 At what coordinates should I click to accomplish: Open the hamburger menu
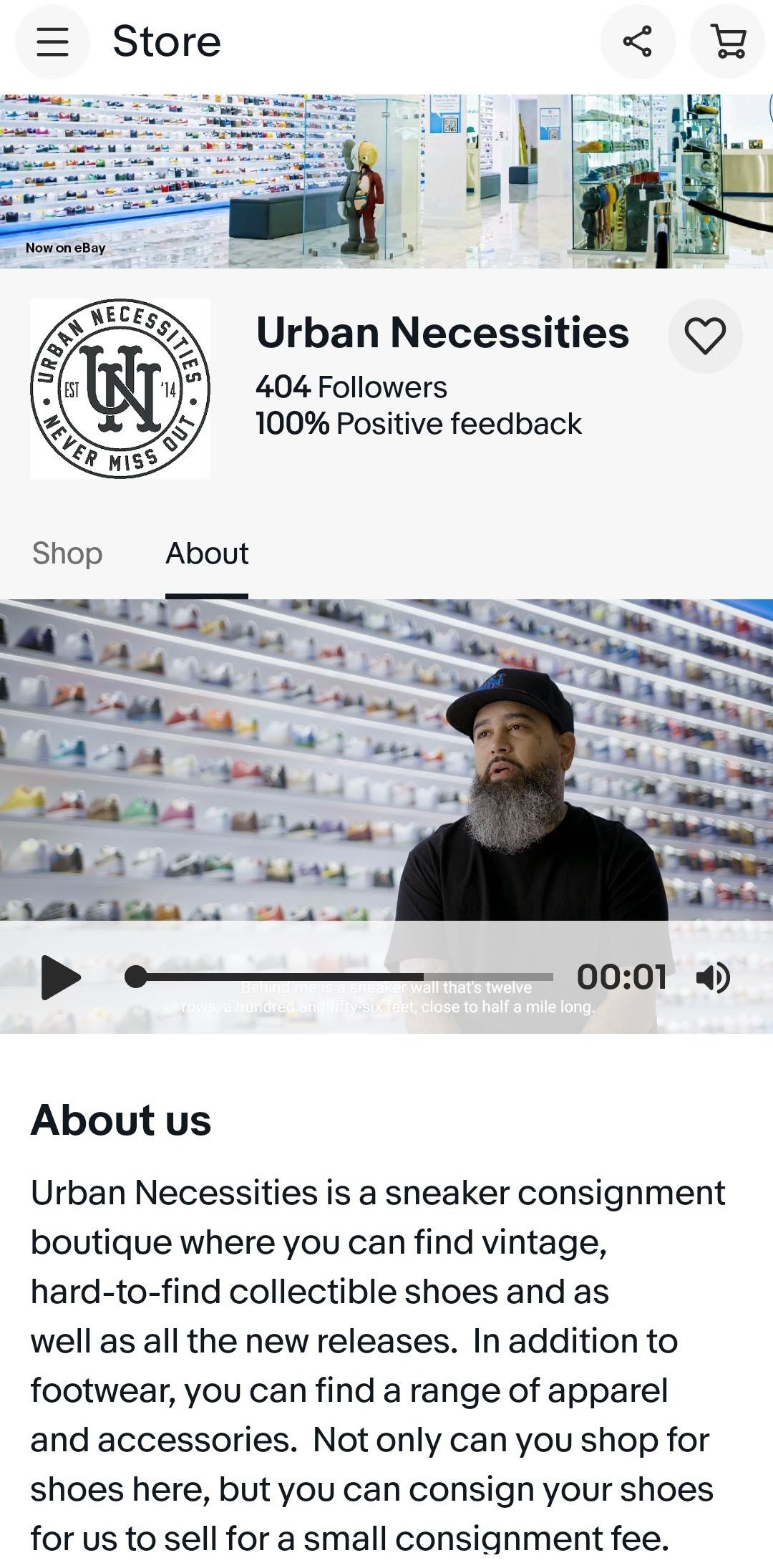click(x=52, y=42)
